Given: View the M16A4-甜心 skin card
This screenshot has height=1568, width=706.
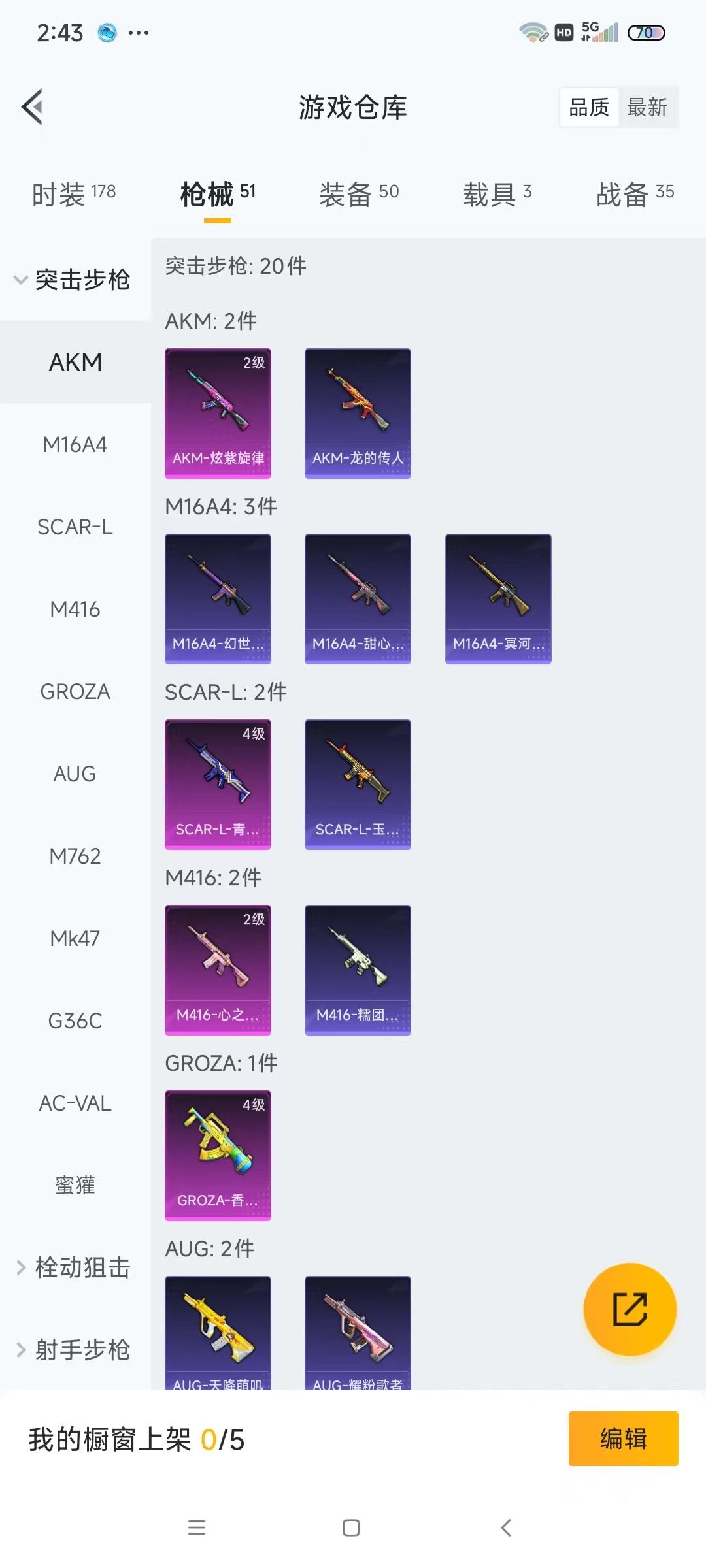Looking at the screenshot, I should [358, 599].
